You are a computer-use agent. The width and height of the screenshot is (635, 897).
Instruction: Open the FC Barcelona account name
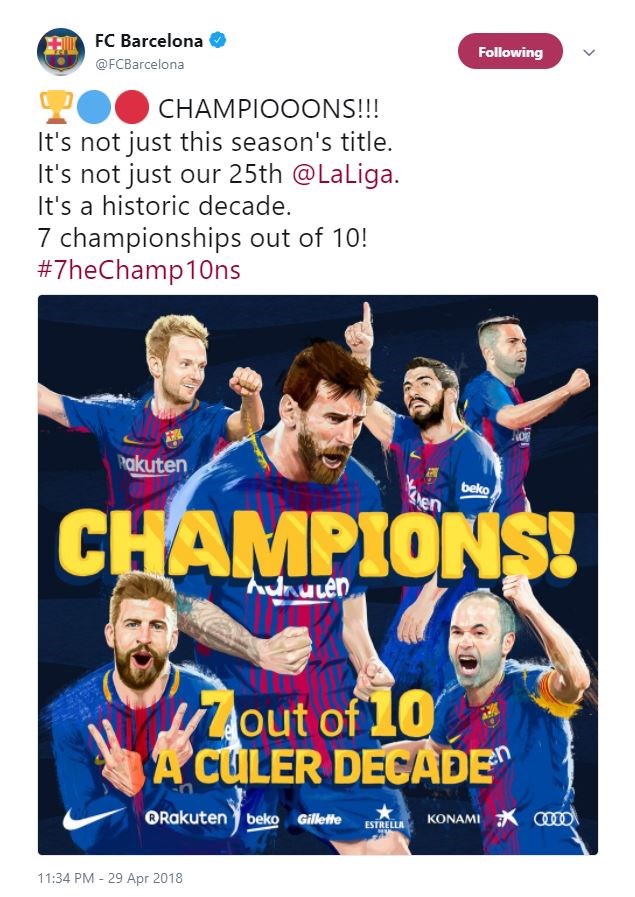tap(149, 41)
